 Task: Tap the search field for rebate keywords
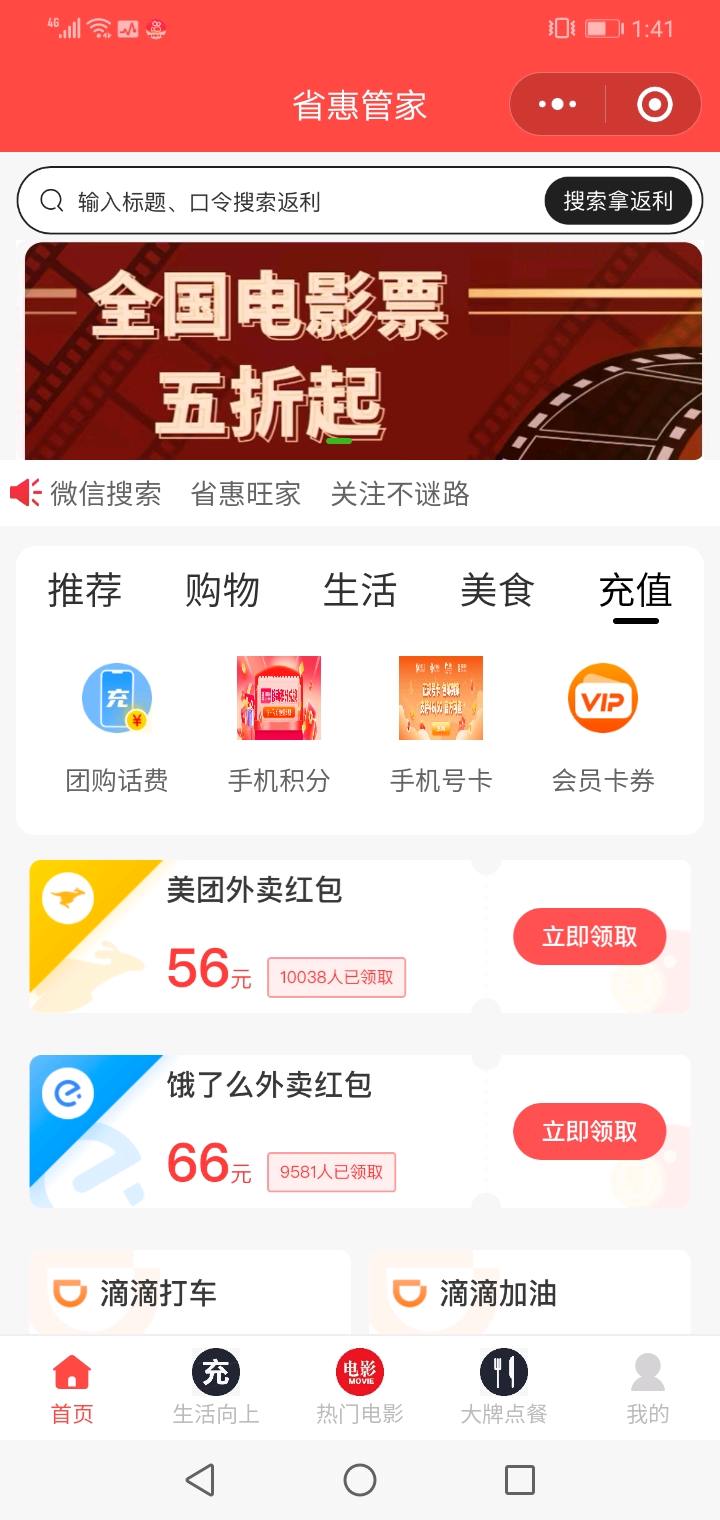(290, 202)
